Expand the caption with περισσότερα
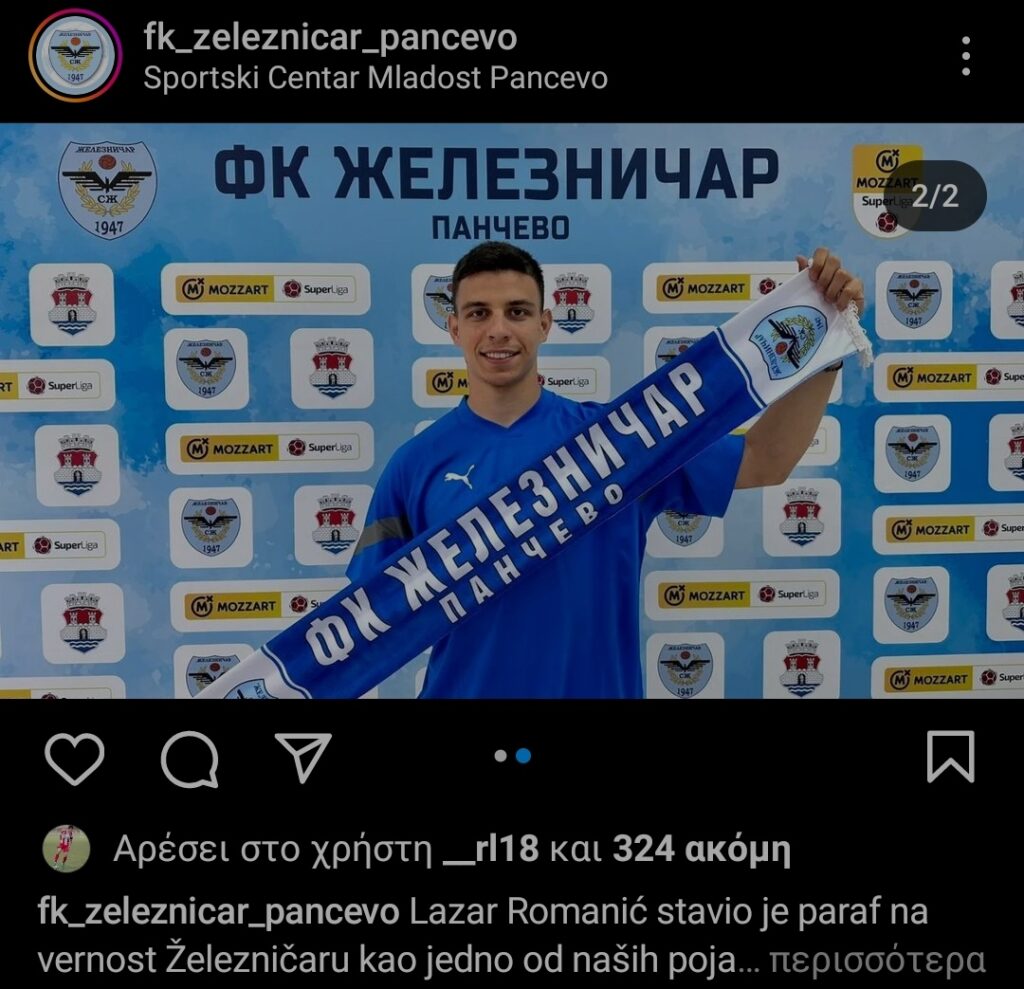 [877, 959]
